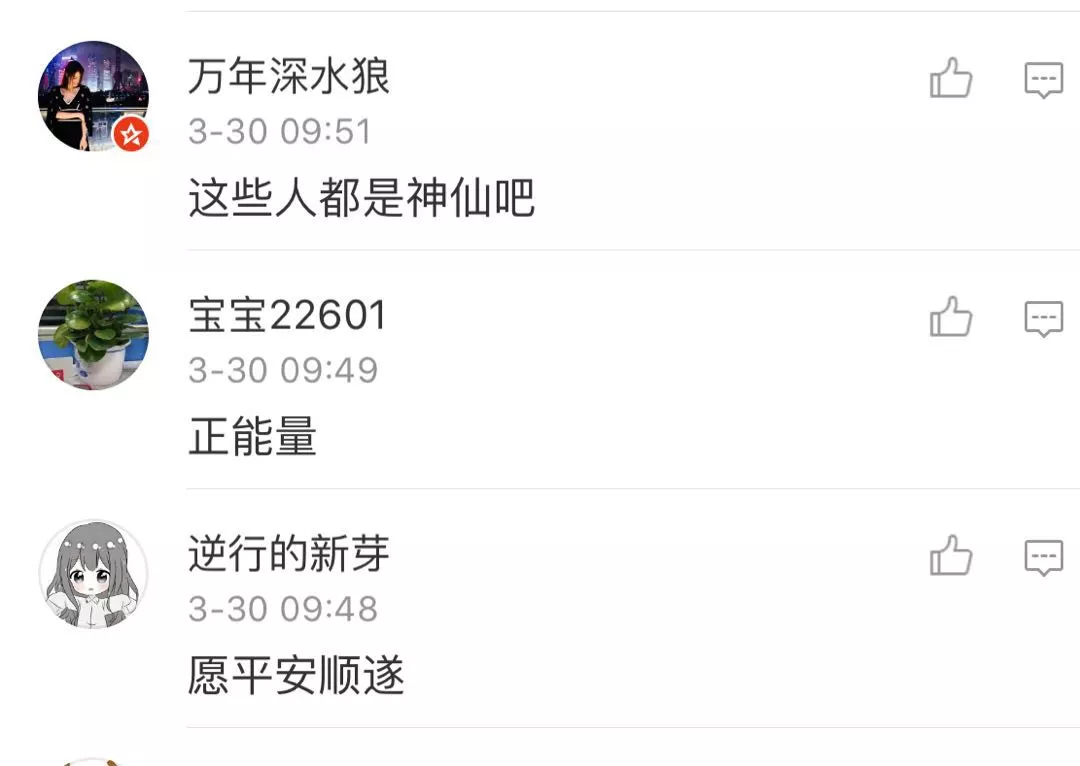Reply to 万年深水狼's comment
The width and height of the screenshot is (1080, 766).
(x=1043, y=79)
